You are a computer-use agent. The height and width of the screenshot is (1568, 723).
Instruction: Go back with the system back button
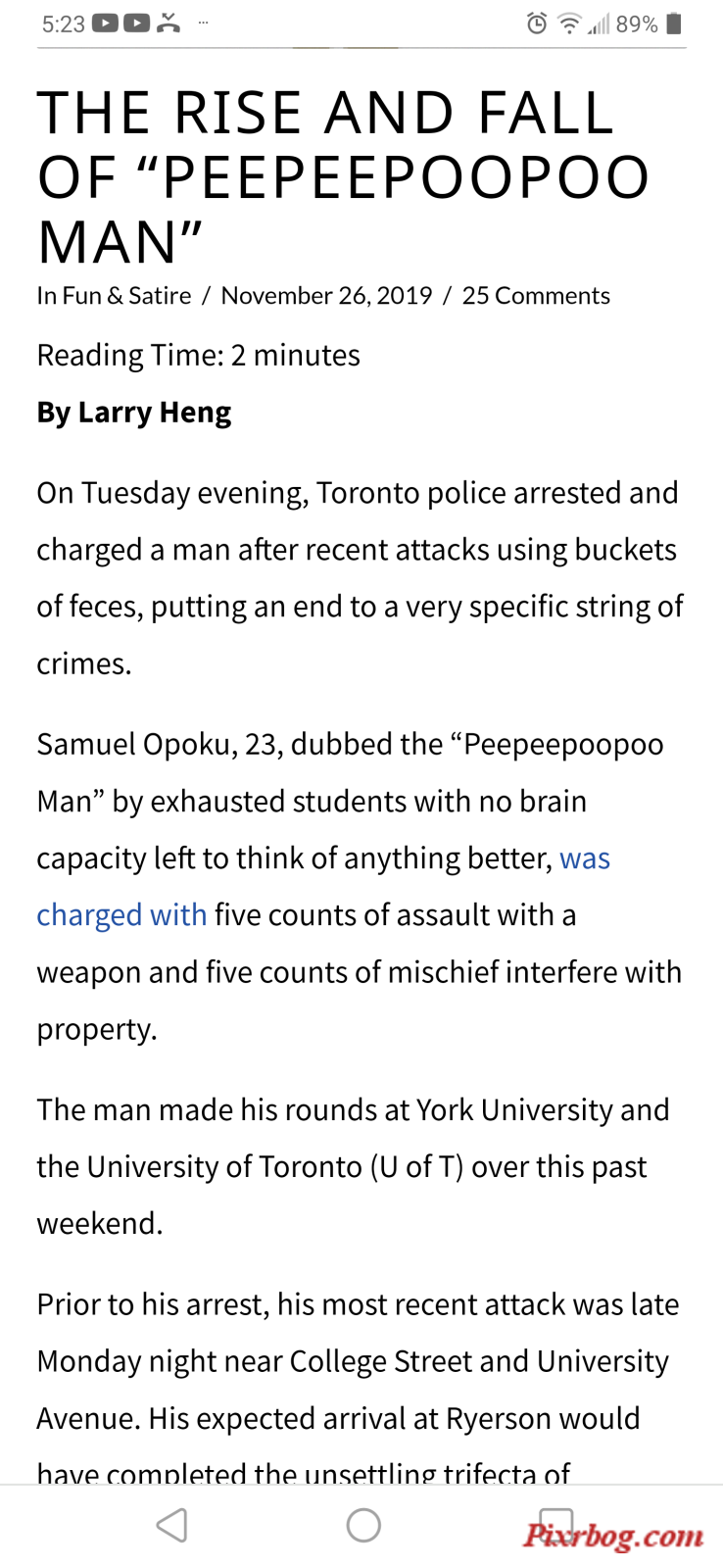(171, 1525)
